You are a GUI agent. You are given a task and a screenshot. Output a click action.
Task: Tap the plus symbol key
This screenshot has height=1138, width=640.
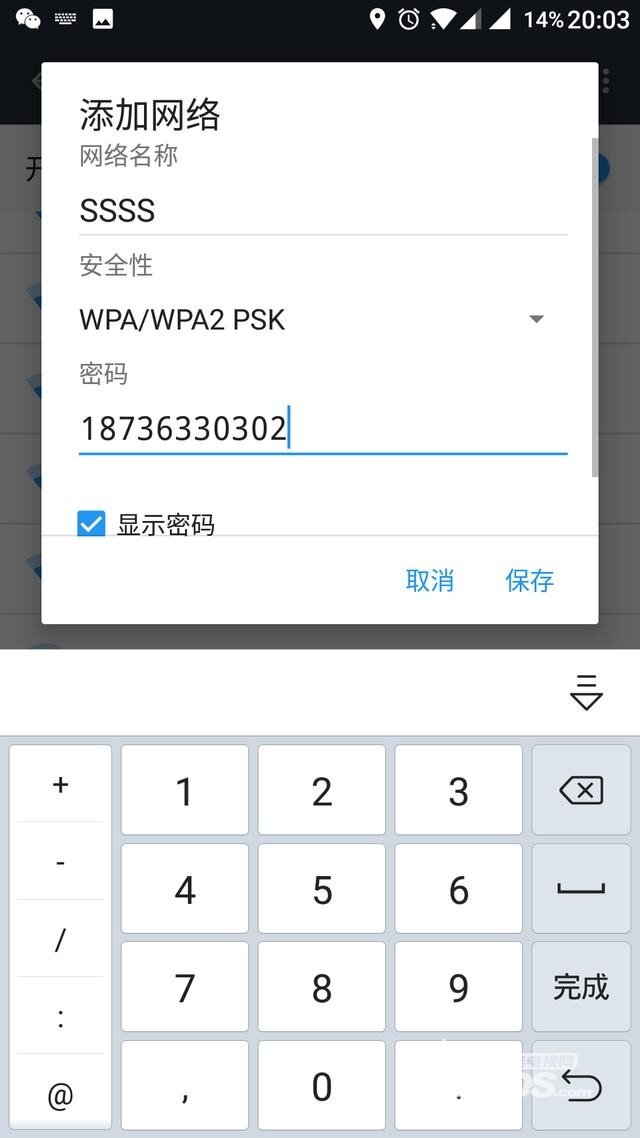coord(60,786)
